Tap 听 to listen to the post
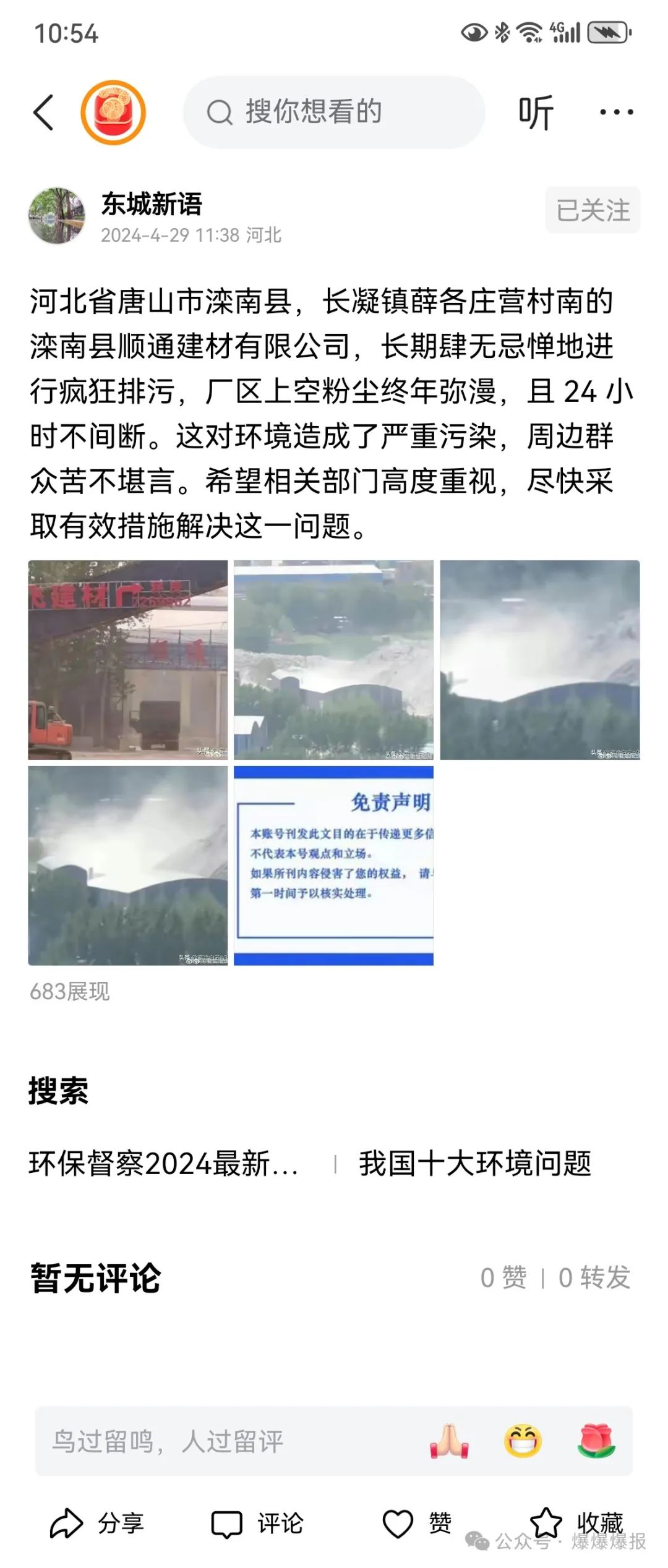 click(536, 113)
